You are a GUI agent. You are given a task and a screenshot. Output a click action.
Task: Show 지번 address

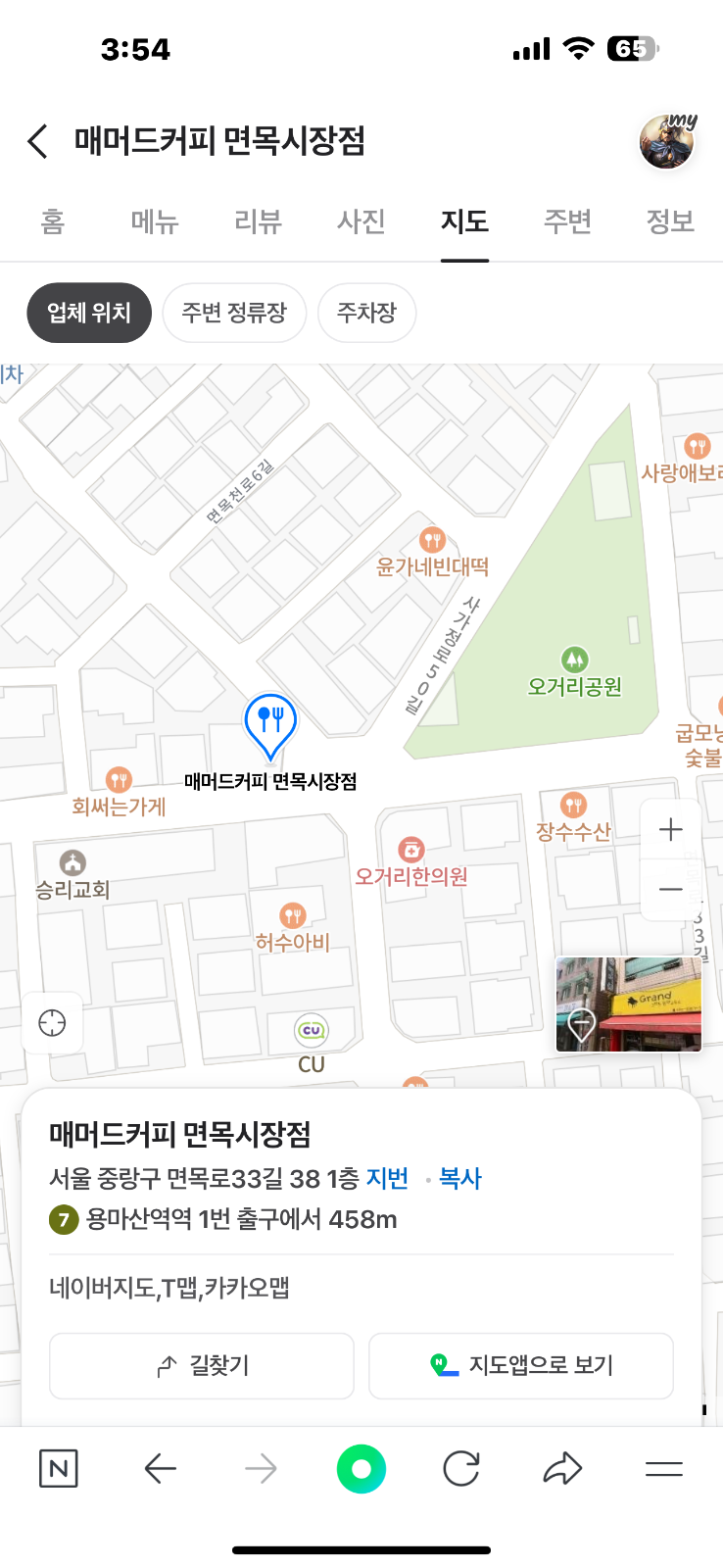(387, 1178)
